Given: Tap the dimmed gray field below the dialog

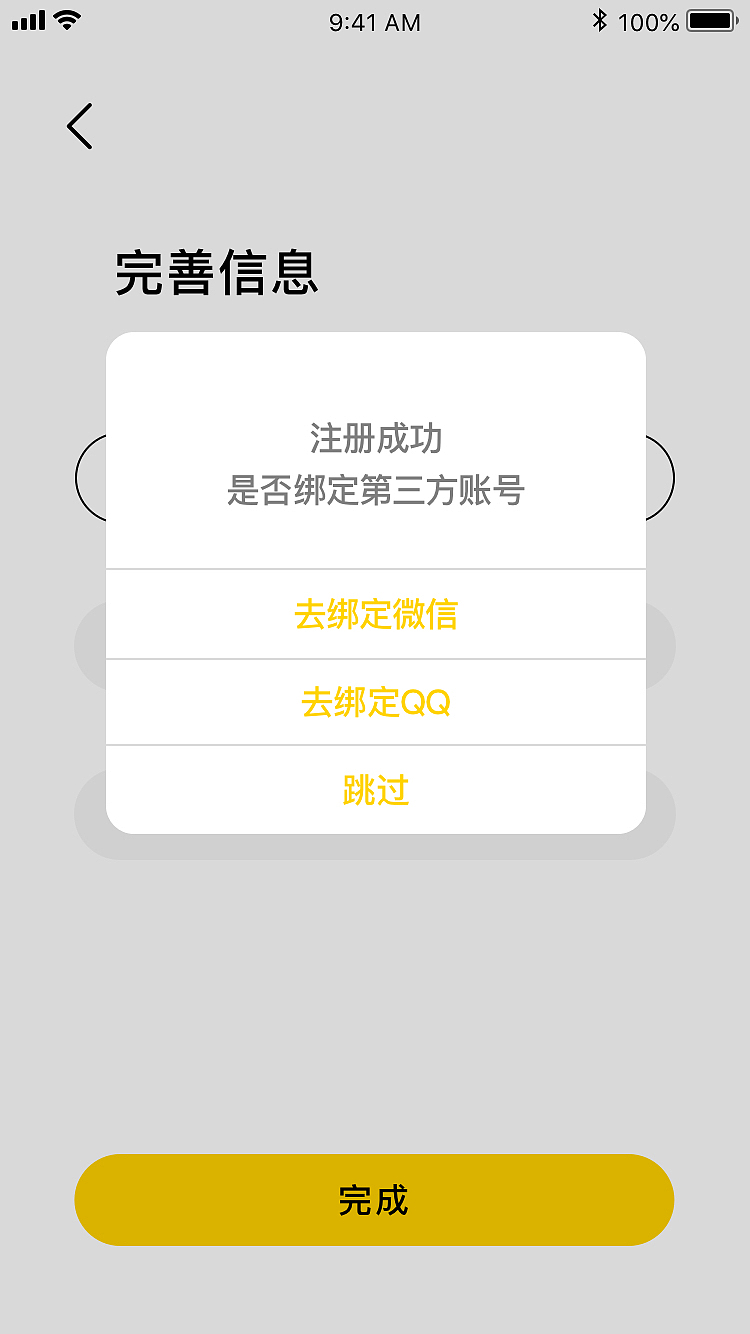Looking at the screenshot, I should coord(90,645).
